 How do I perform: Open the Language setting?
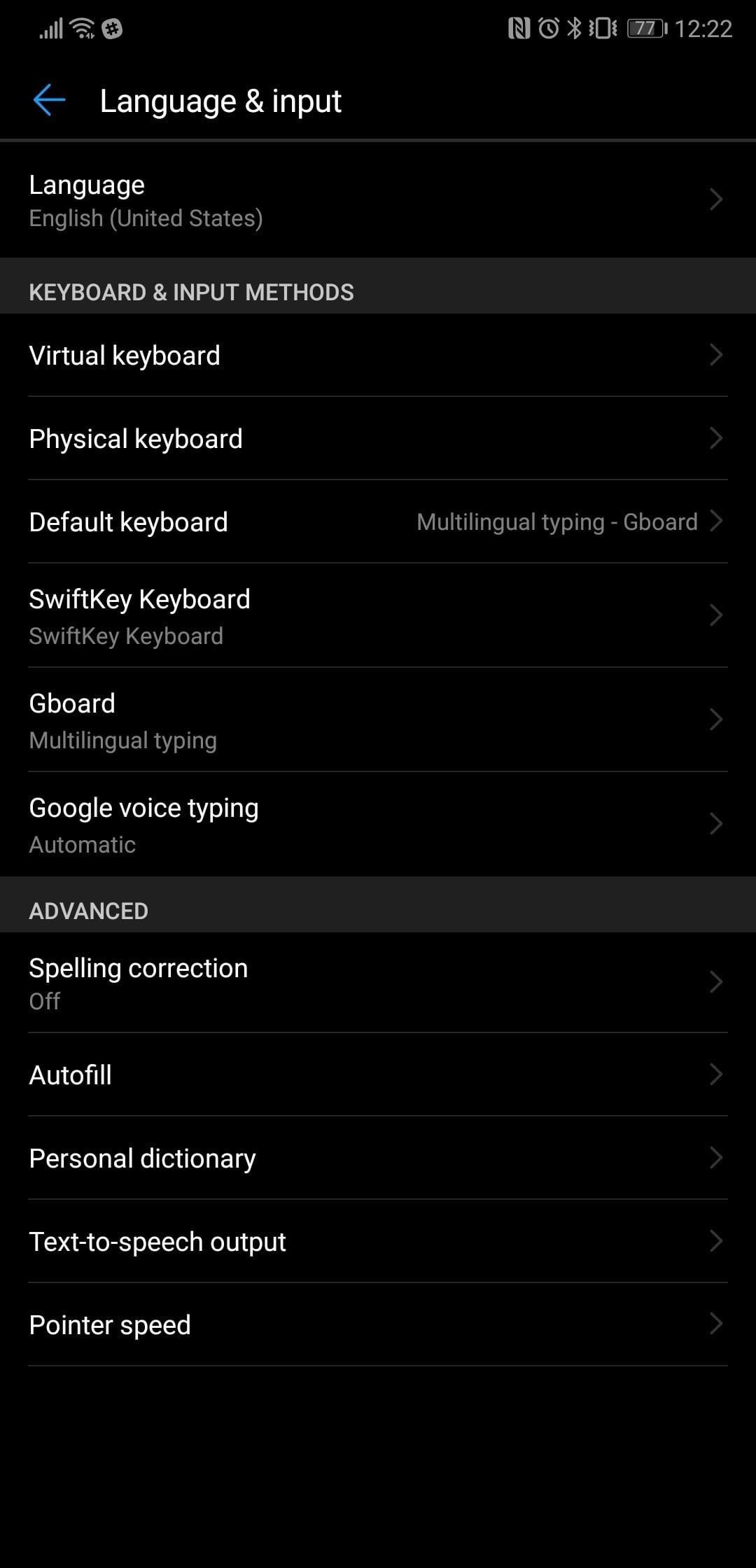[x=378, y=200]
